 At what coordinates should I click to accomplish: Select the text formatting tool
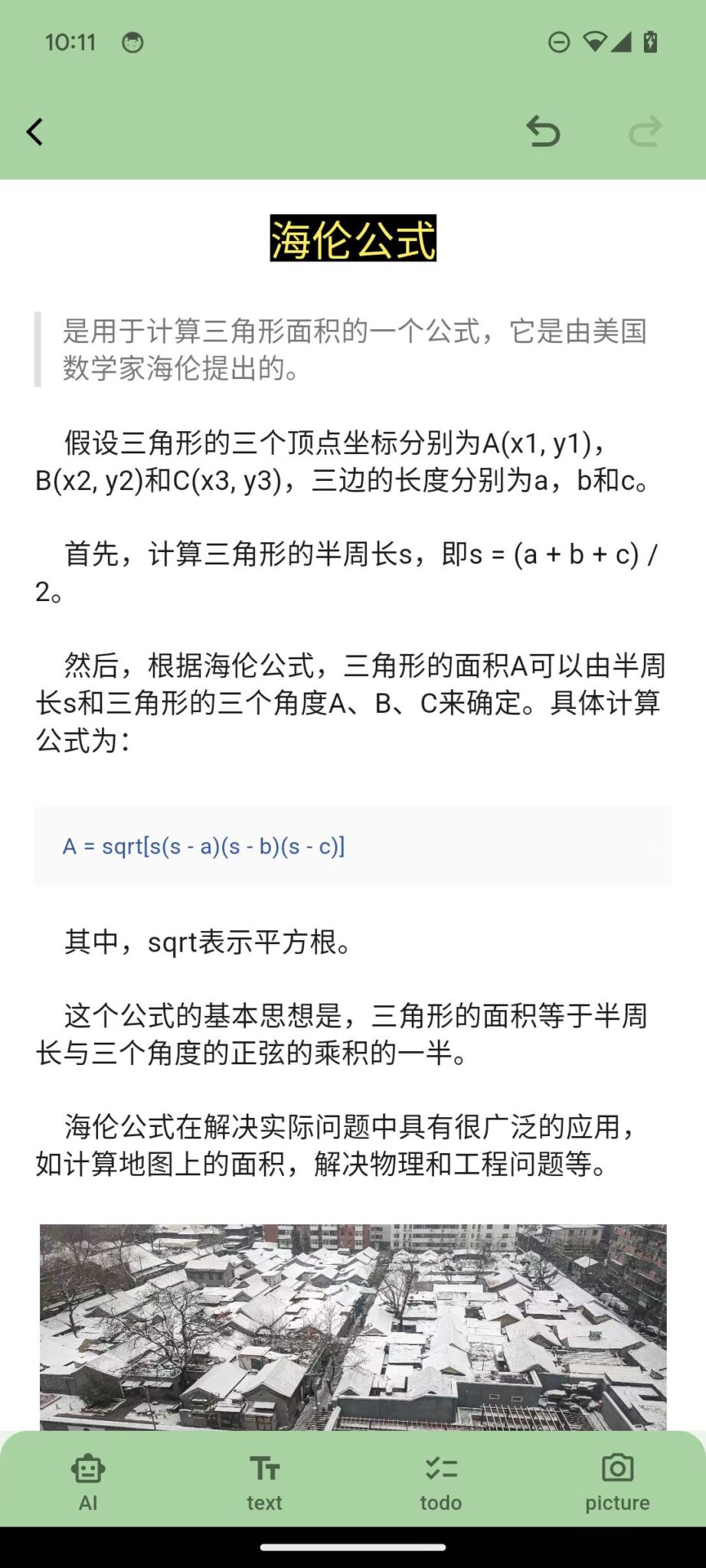click(x=264, y=1481)
